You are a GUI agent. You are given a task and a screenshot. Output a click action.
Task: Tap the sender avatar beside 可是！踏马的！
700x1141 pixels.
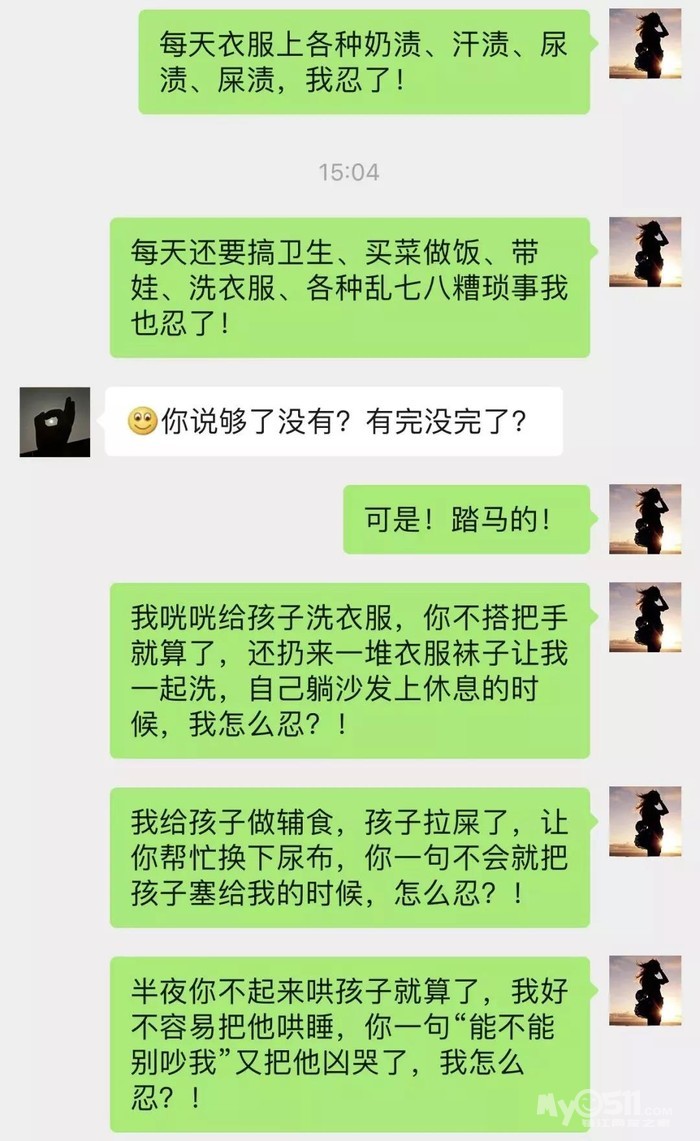[x=645, y=519]
